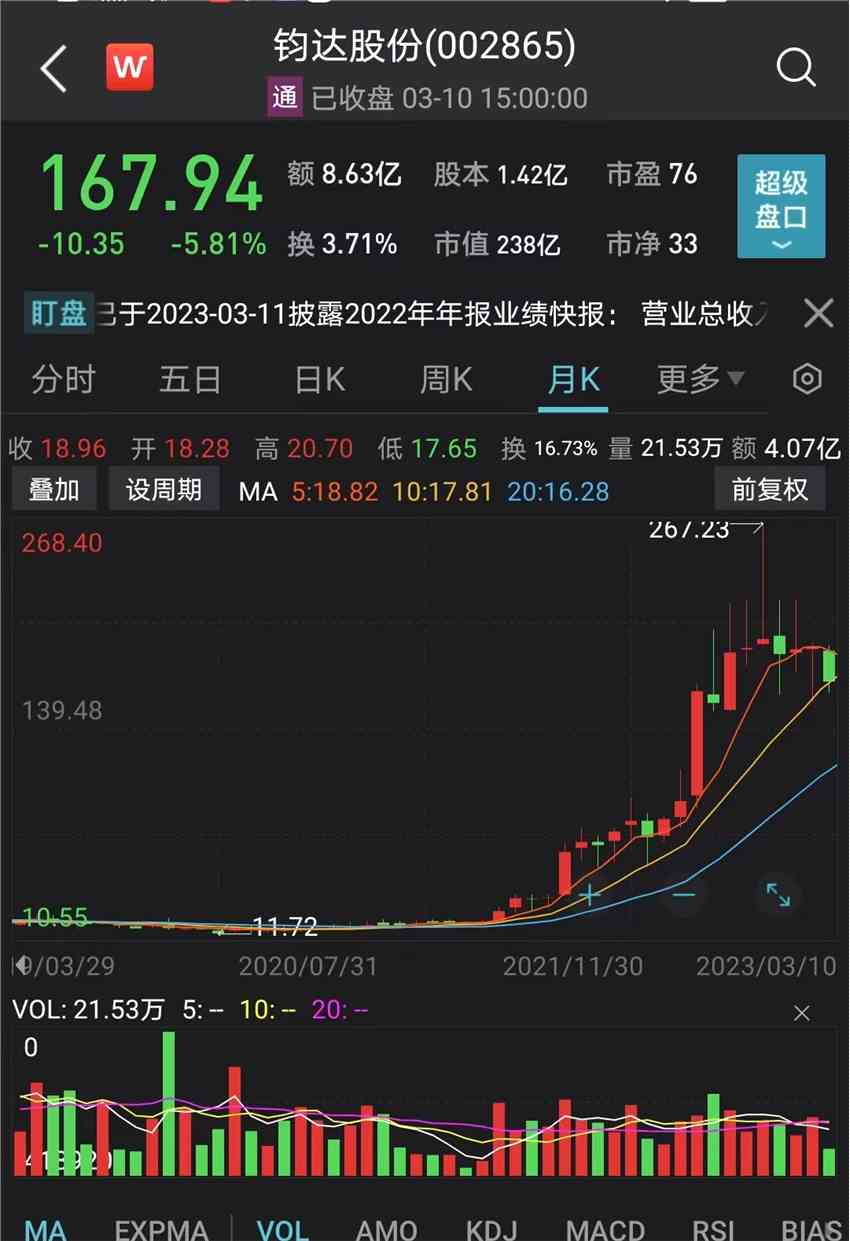Switch to the 日K daily chart tab
The width and height of the screenshot is (850, 1241).
tap(318, 380)
